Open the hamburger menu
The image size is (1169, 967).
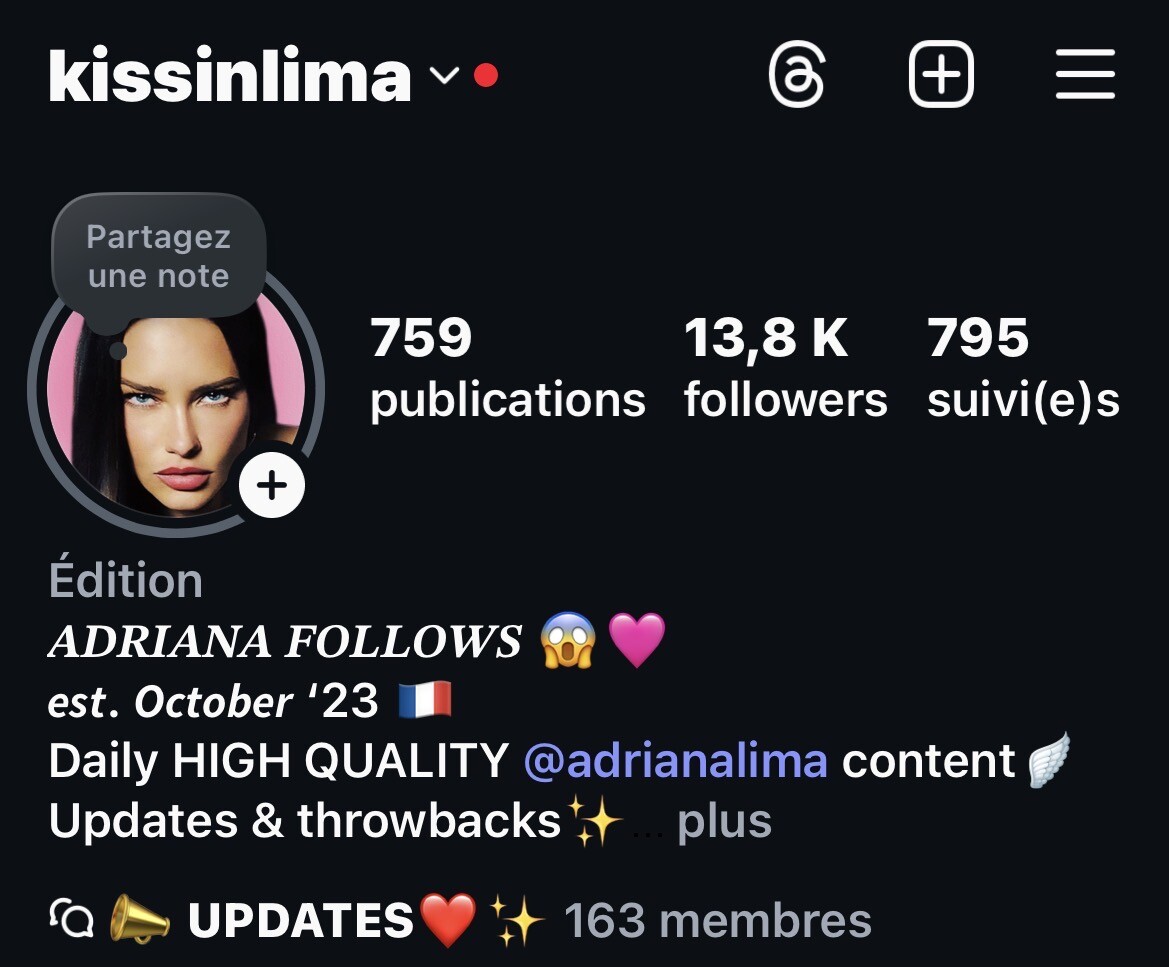(x=1085, y=75)
